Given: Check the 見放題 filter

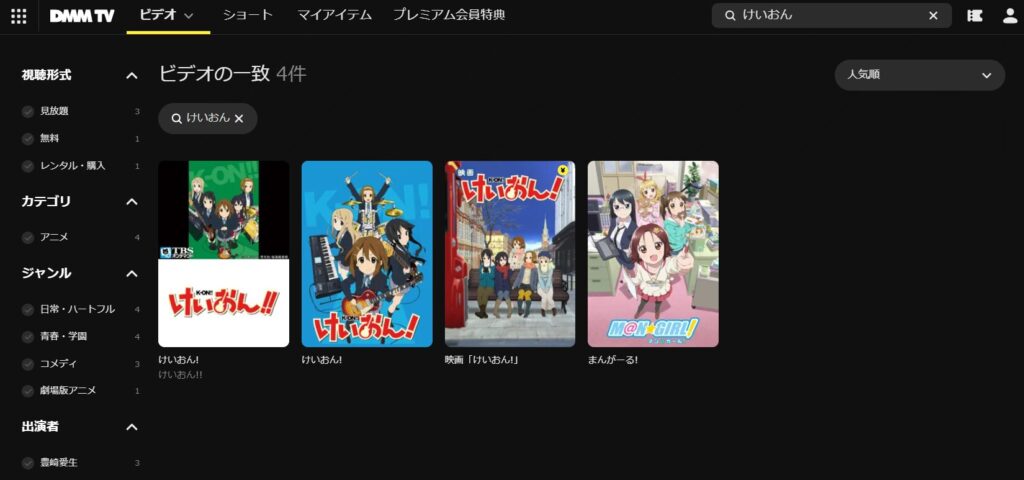Looking at the screenshot, I should (x=28, y=111).
